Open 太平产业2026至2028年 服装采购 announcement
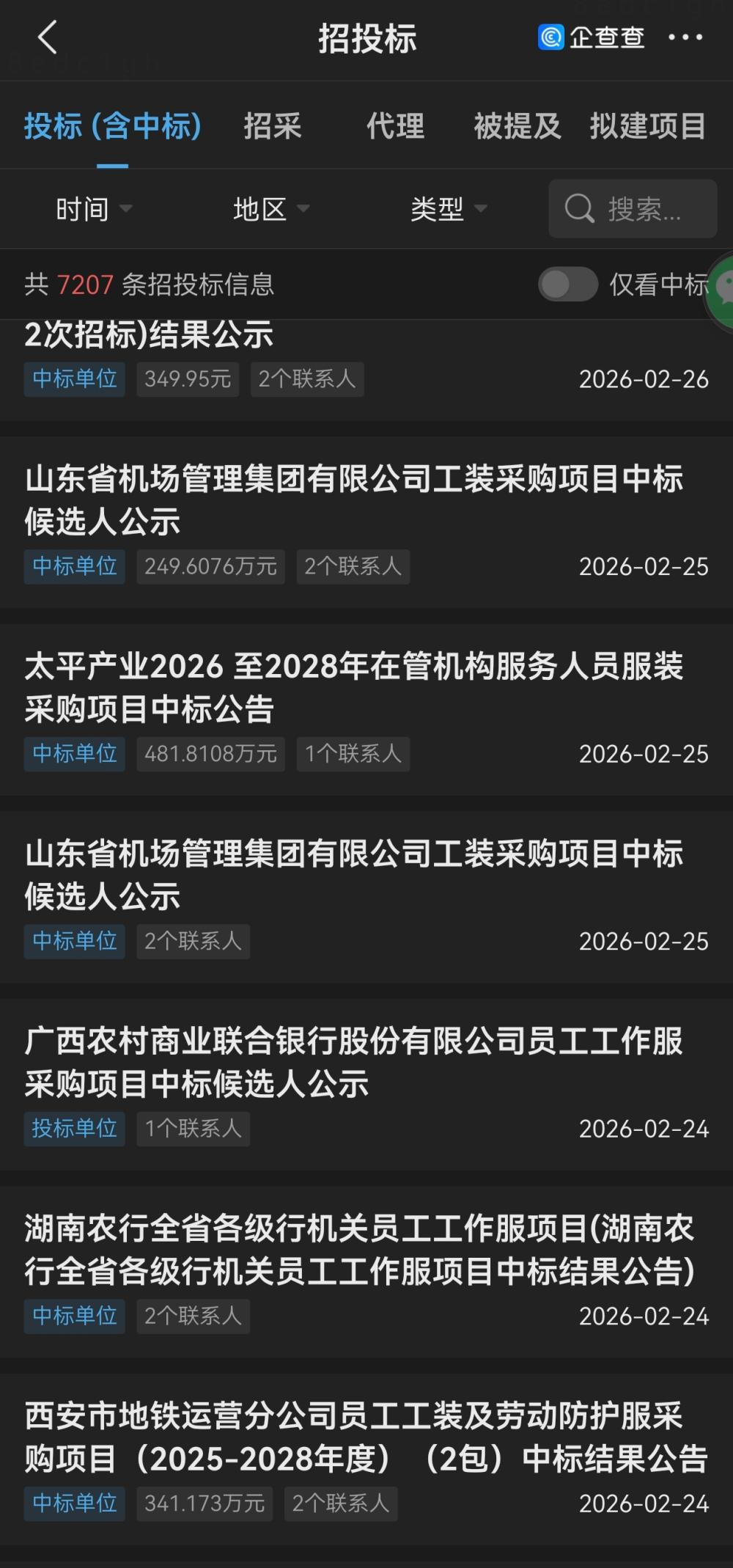This screenshot has height=1568, width=733. (354, 687)
